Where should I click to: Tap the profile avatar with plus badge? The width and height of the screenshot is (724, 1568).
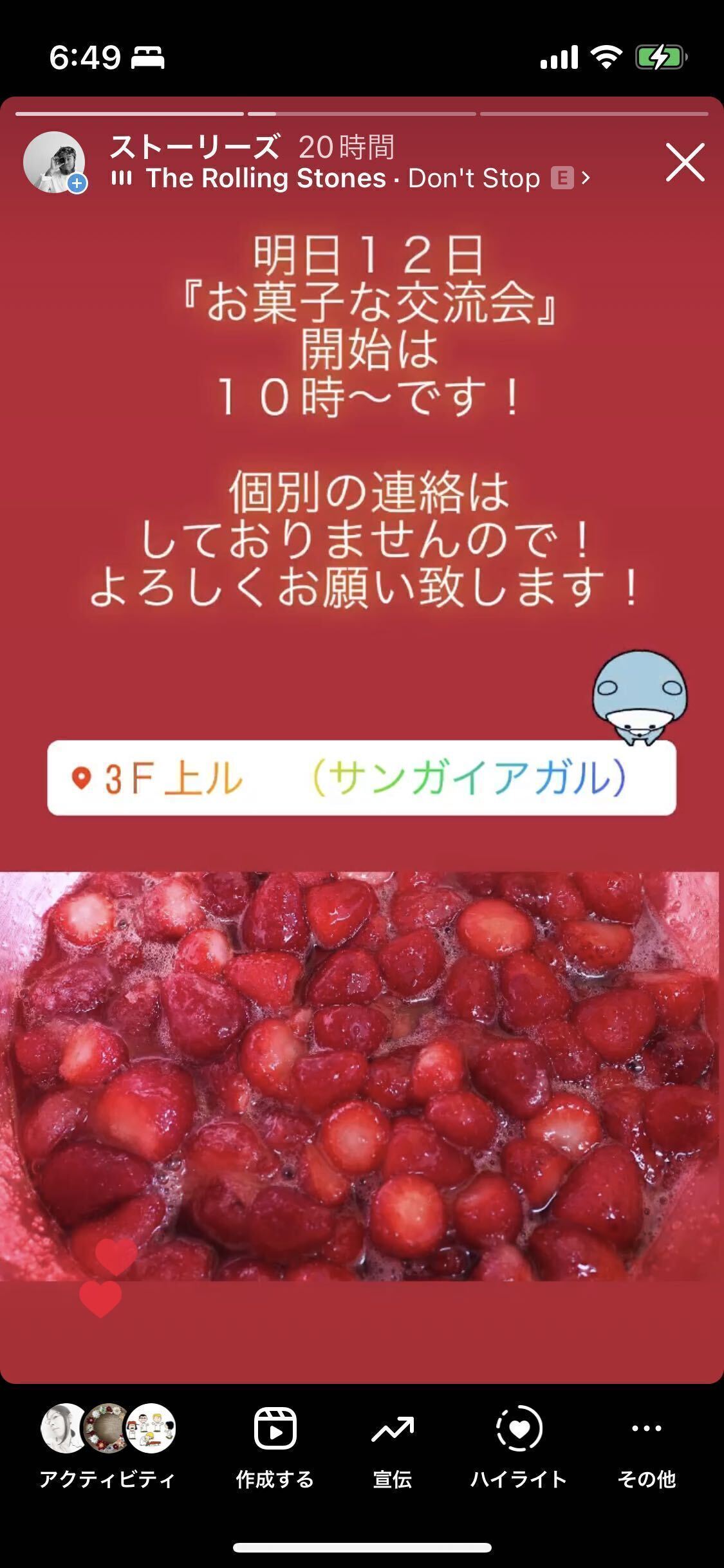tap(55, 162)
